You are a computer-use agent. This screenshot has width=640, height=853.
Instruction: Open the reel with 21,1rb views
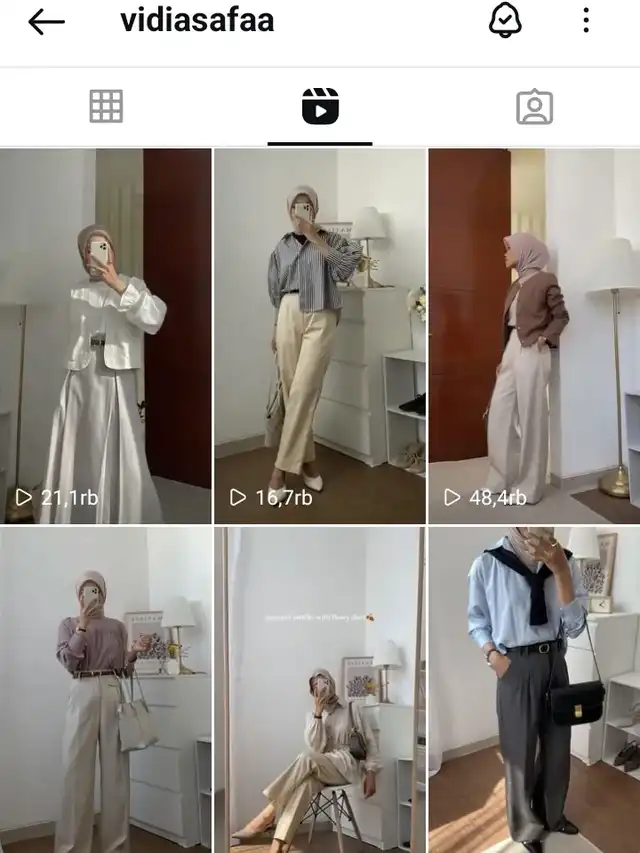[105, 336]
